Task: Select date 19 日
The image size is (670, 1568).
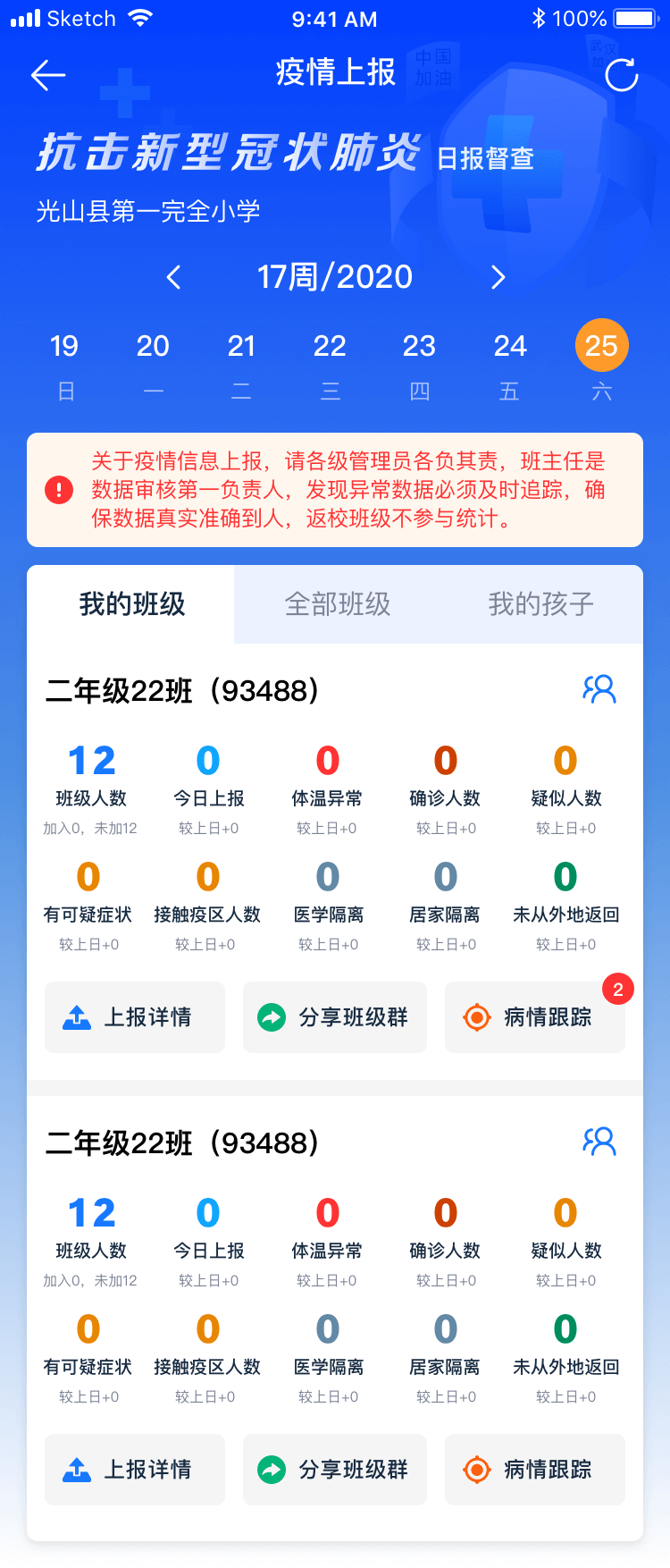Action: [x=64, y=363]
